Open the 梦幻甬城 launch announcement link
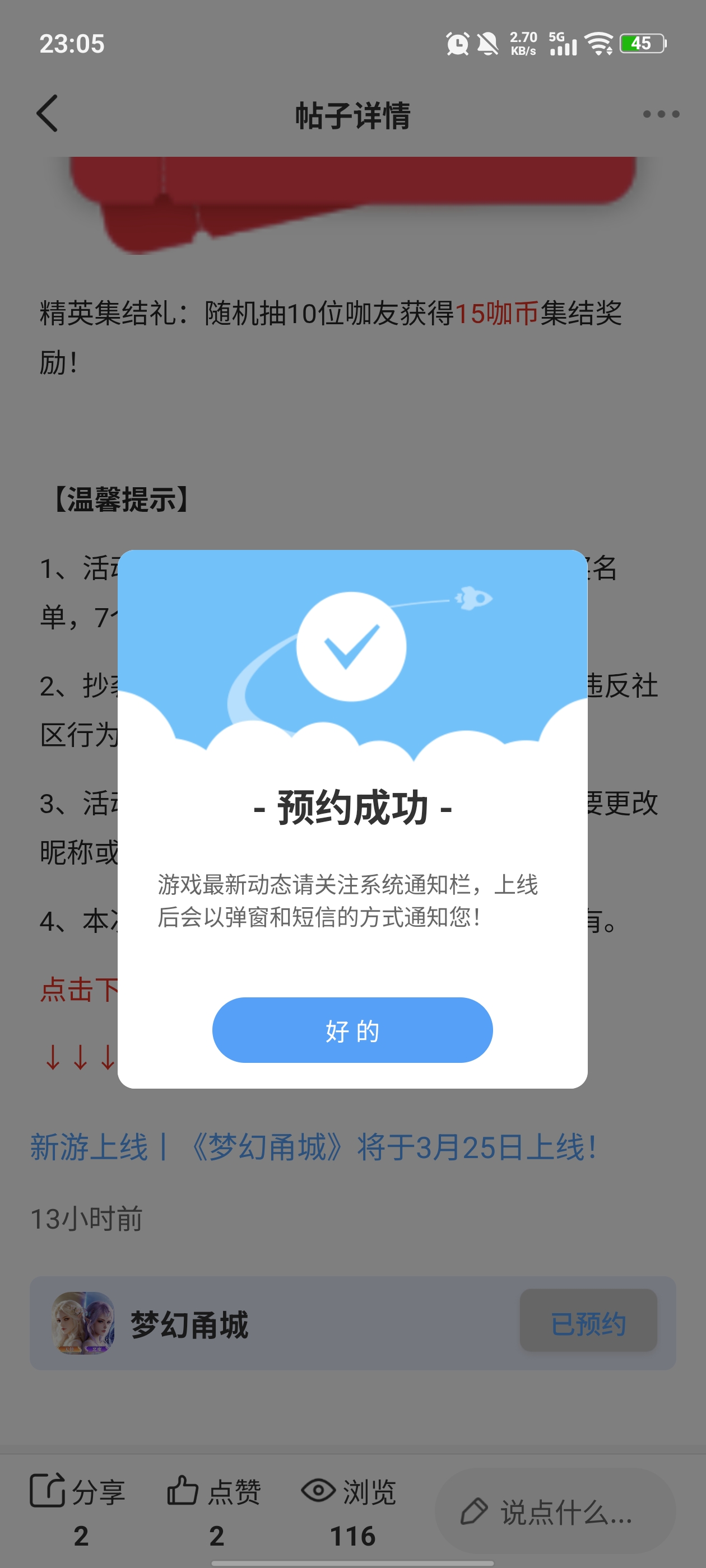 [x=313, y=1147]
